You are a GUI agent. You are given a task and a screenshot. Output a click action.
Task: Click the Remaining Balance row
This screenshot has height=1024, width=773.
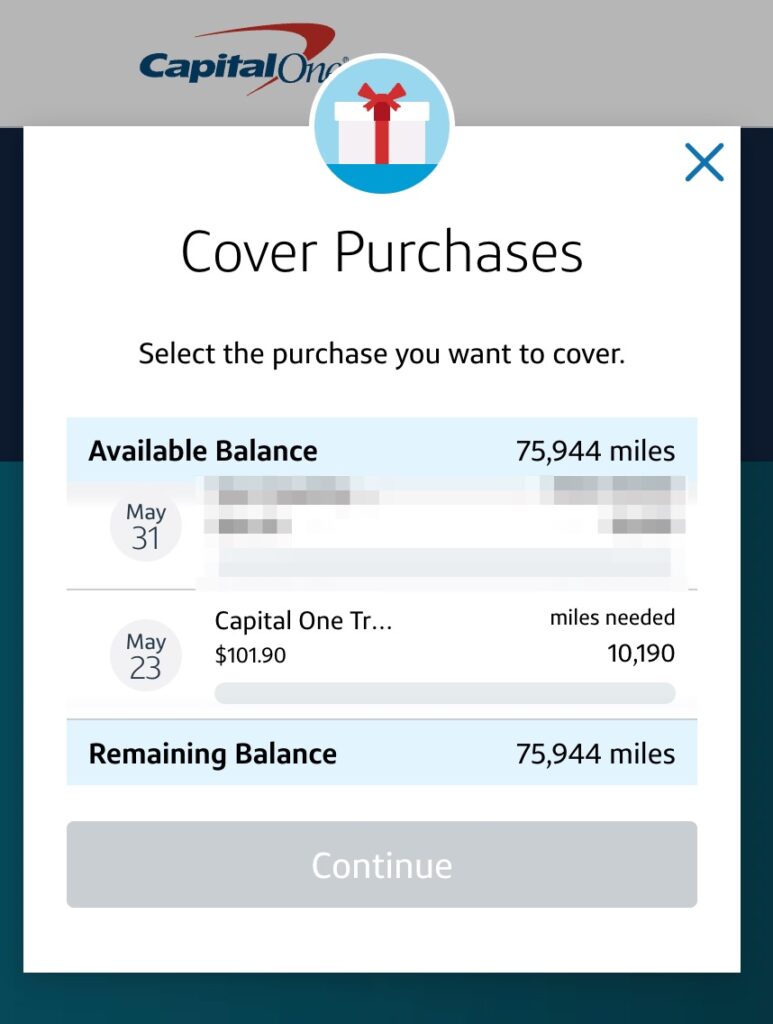click(381, 753)
